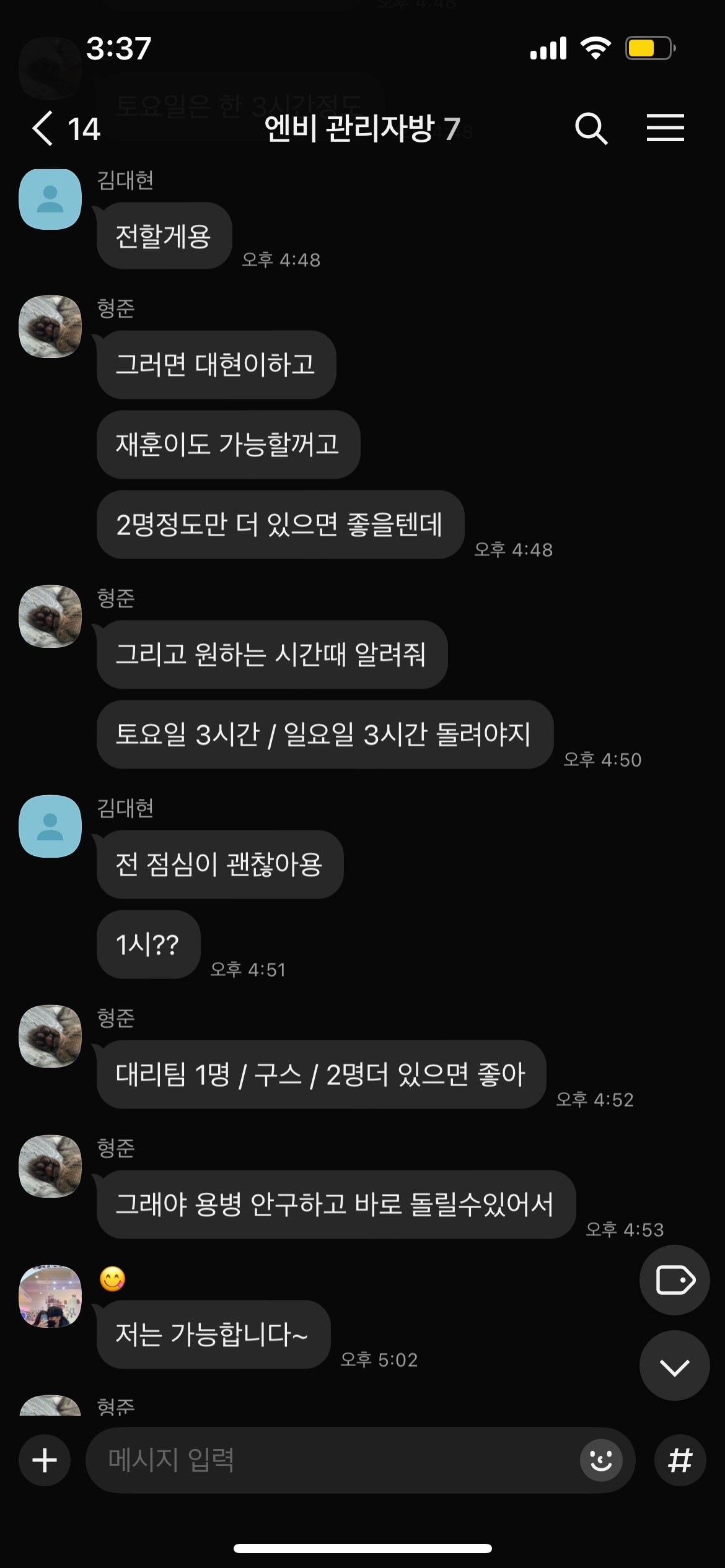The height and width of the screenshot is (1568, 725).
Task: Open the plus attachment menu
Action: tap(45, 1460)
